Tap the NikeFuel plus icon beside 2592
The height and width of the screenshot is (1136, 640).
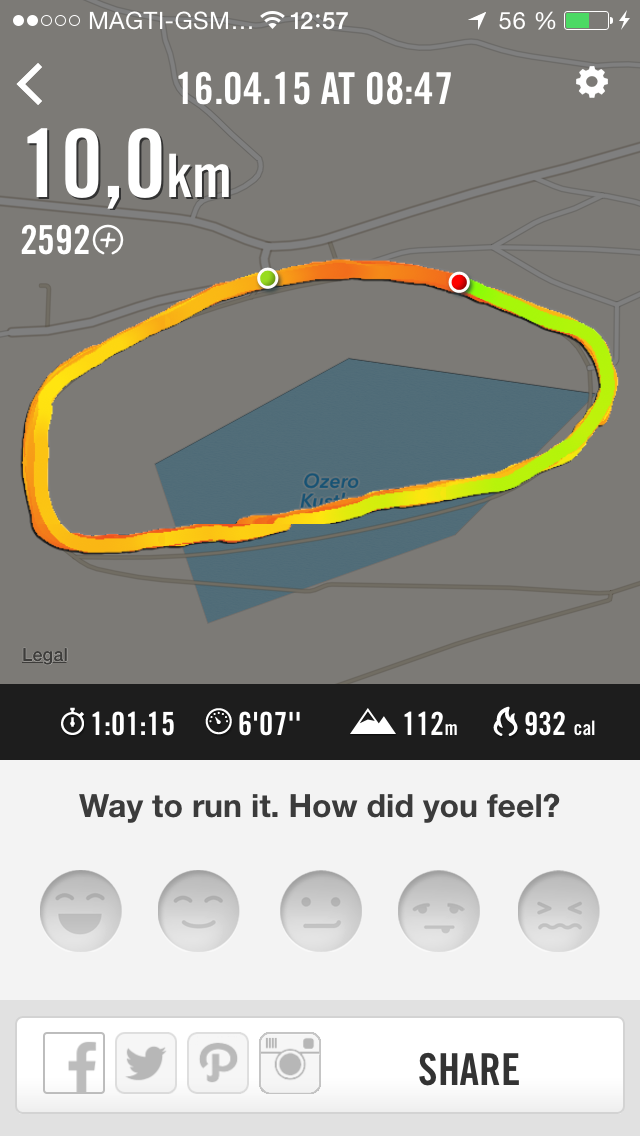108,240
